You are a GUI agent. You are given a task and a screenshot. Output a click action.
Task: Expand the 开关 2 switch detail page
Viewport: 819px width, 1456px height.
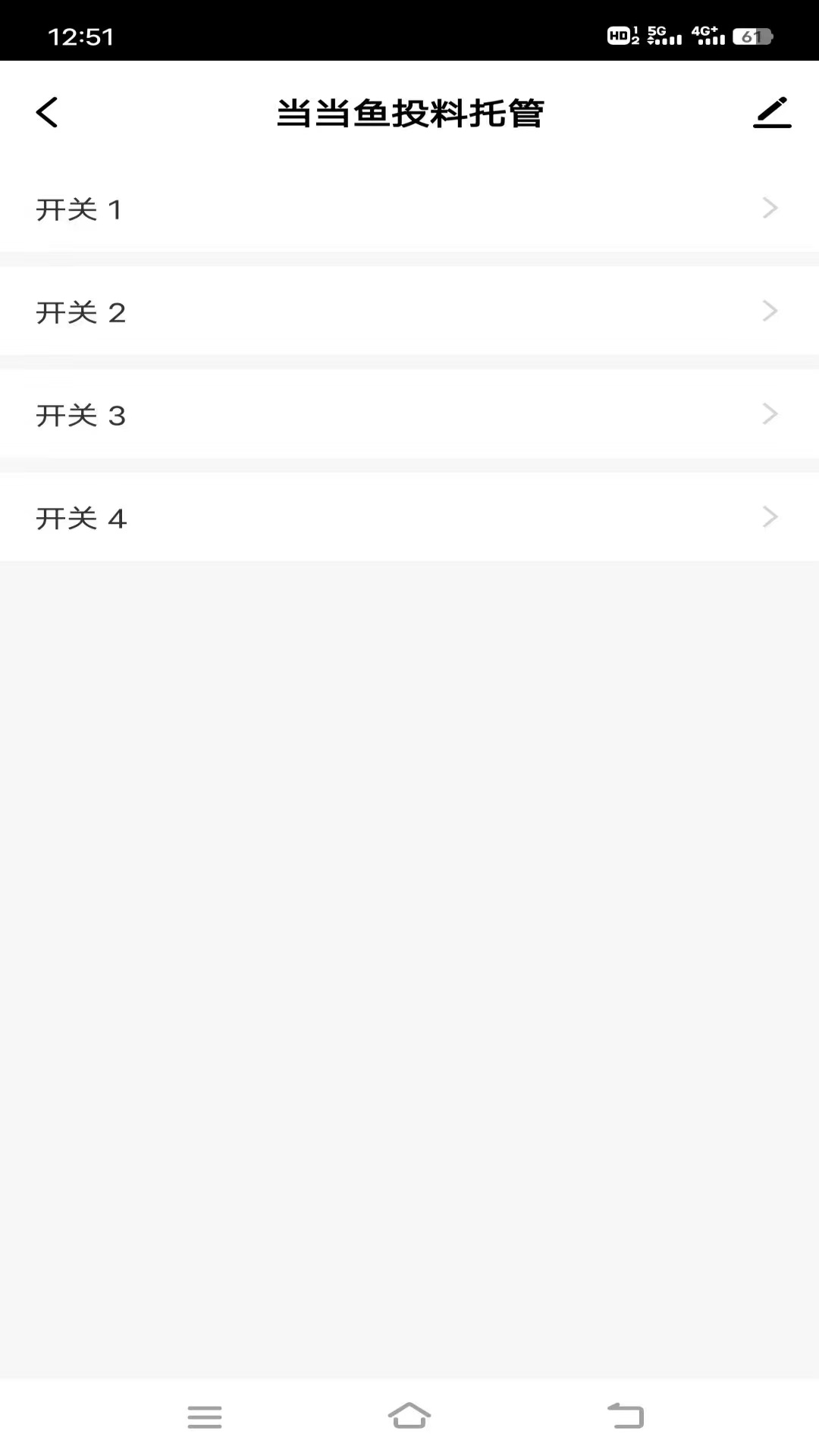769,311
